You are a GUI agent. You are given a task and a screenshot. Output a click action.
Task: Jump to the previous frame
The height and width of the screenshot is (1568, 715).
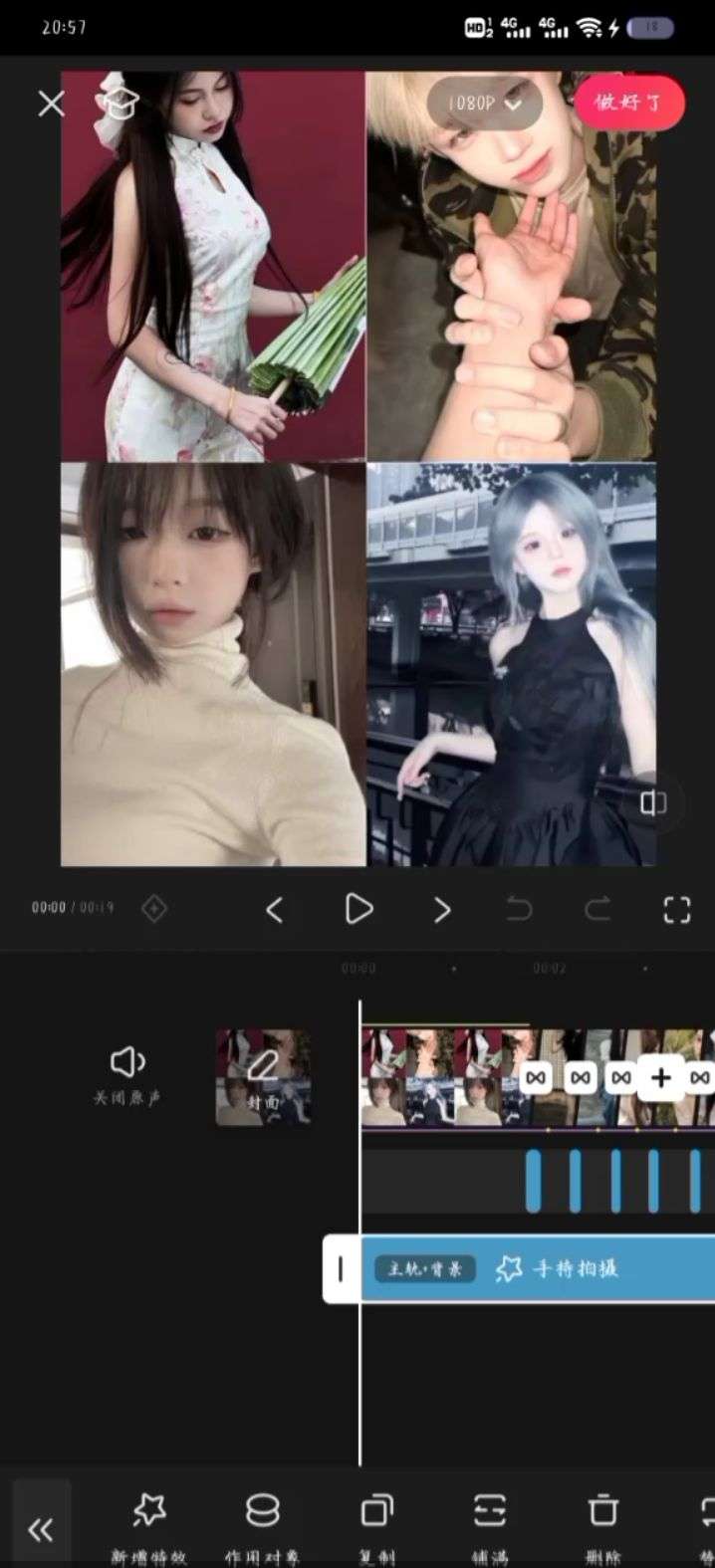click(275, 908)
